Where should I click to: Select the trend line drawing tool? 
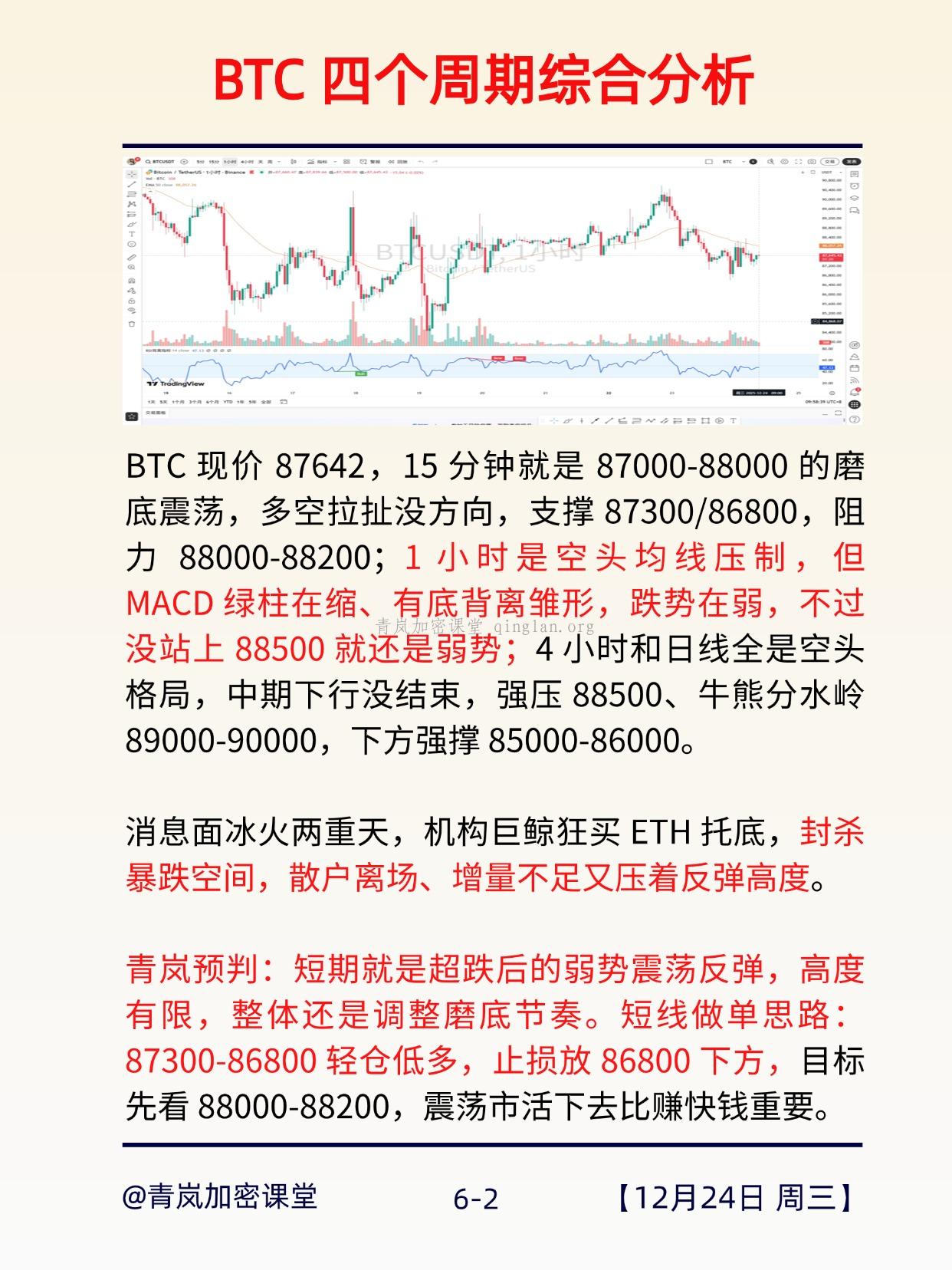pyautogui.click(x=132, y=184)
